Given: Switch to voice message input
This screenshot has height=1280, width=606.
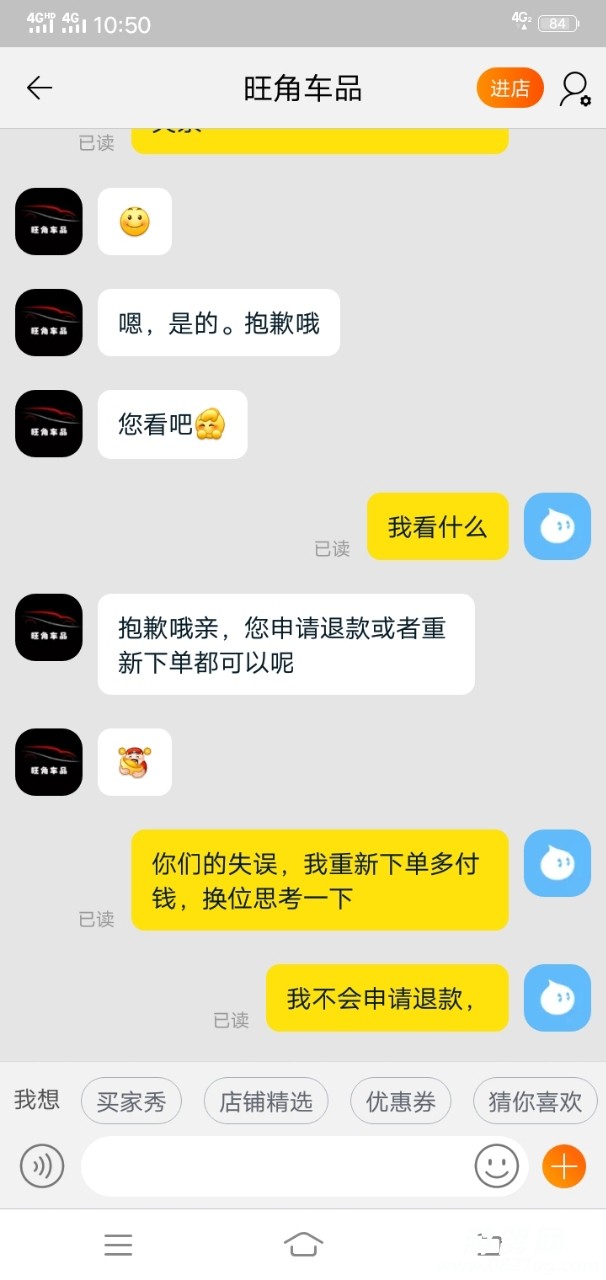Looking at the screenshot, I should (x=42, y=1166).
